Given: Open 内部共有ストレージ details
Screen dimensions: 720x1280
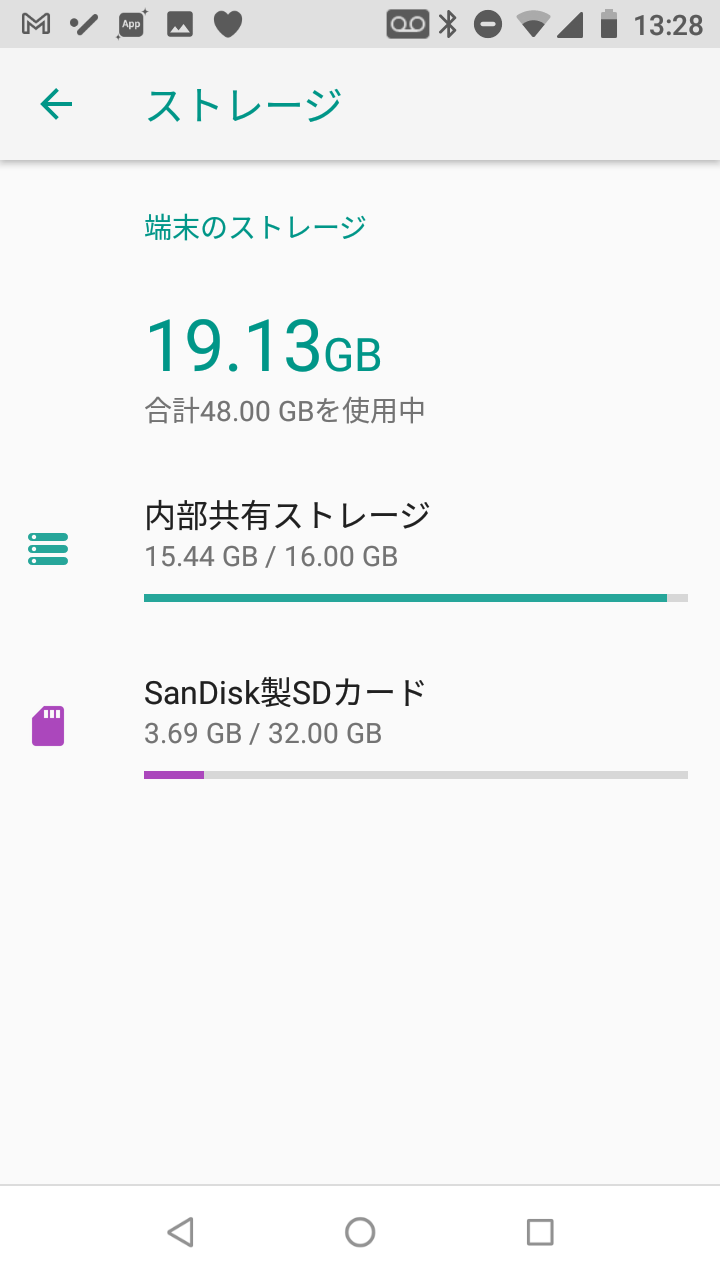Looking at the screenshot, I should pyautogui.click(x=360, y=548).
